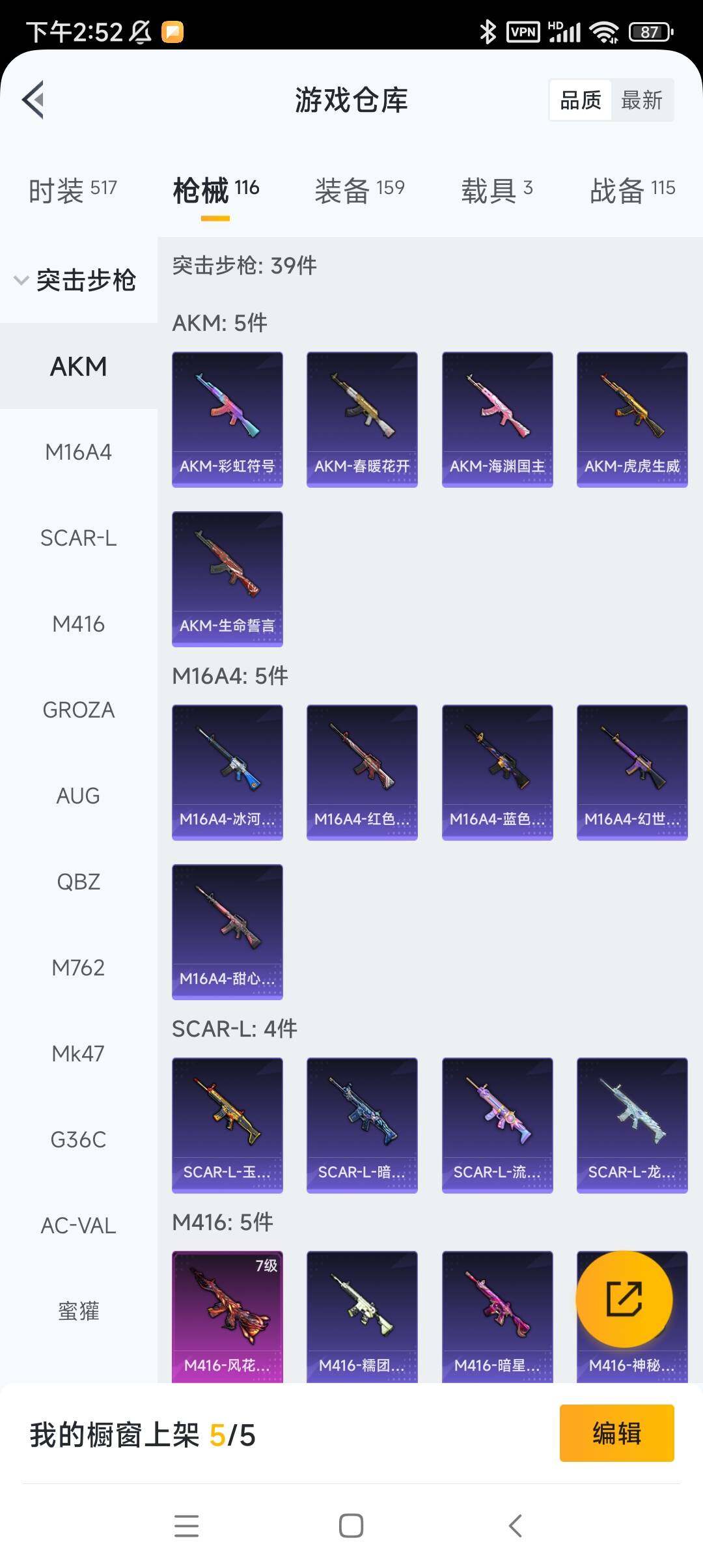Tap the yellow share floating button
Image resolution: width=703 pixels, height=1568 pixels.
click(624, 1299)
